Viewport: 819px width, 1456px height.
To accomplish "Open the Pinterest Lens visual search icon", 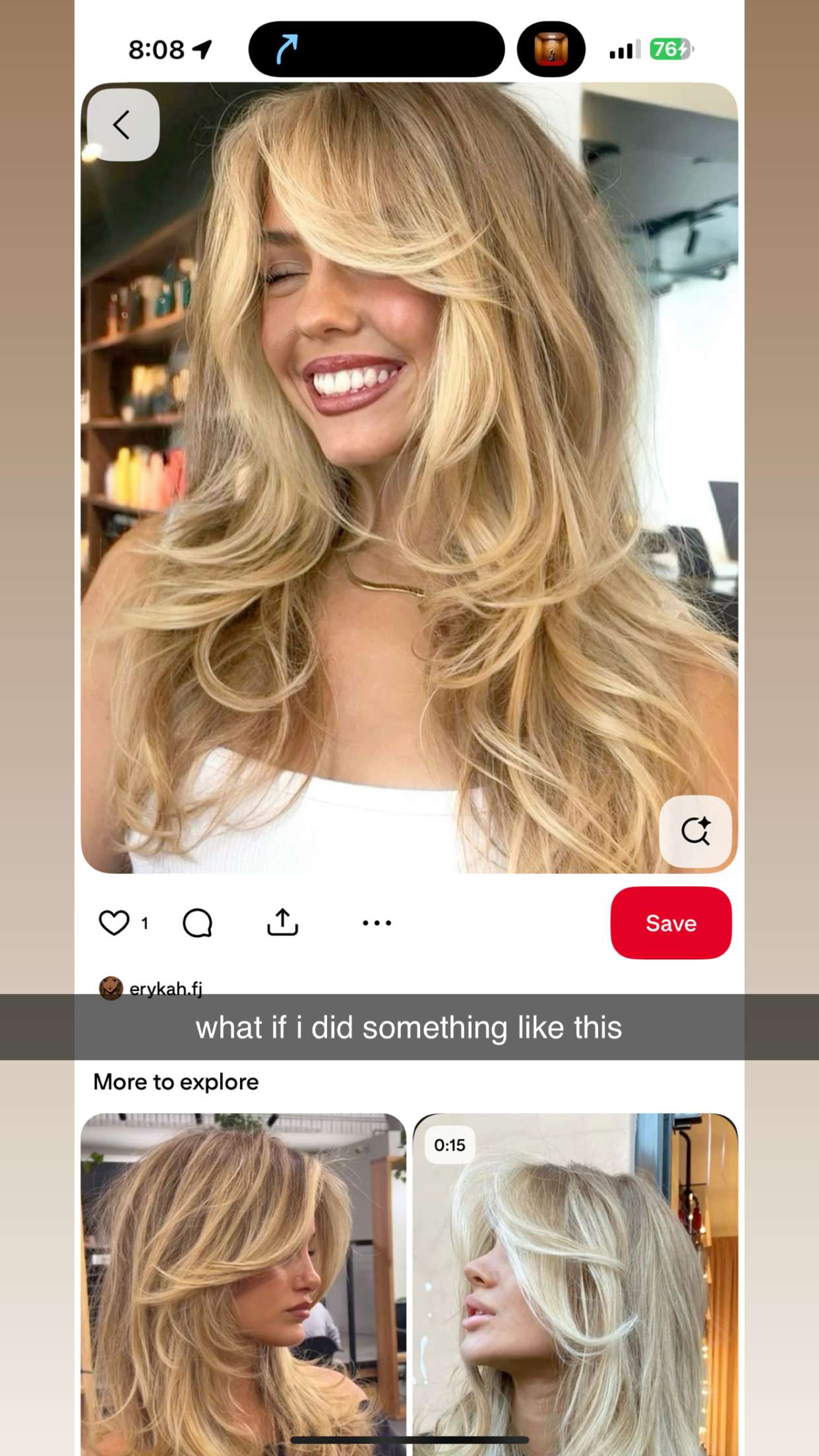I will coord(696,832).
